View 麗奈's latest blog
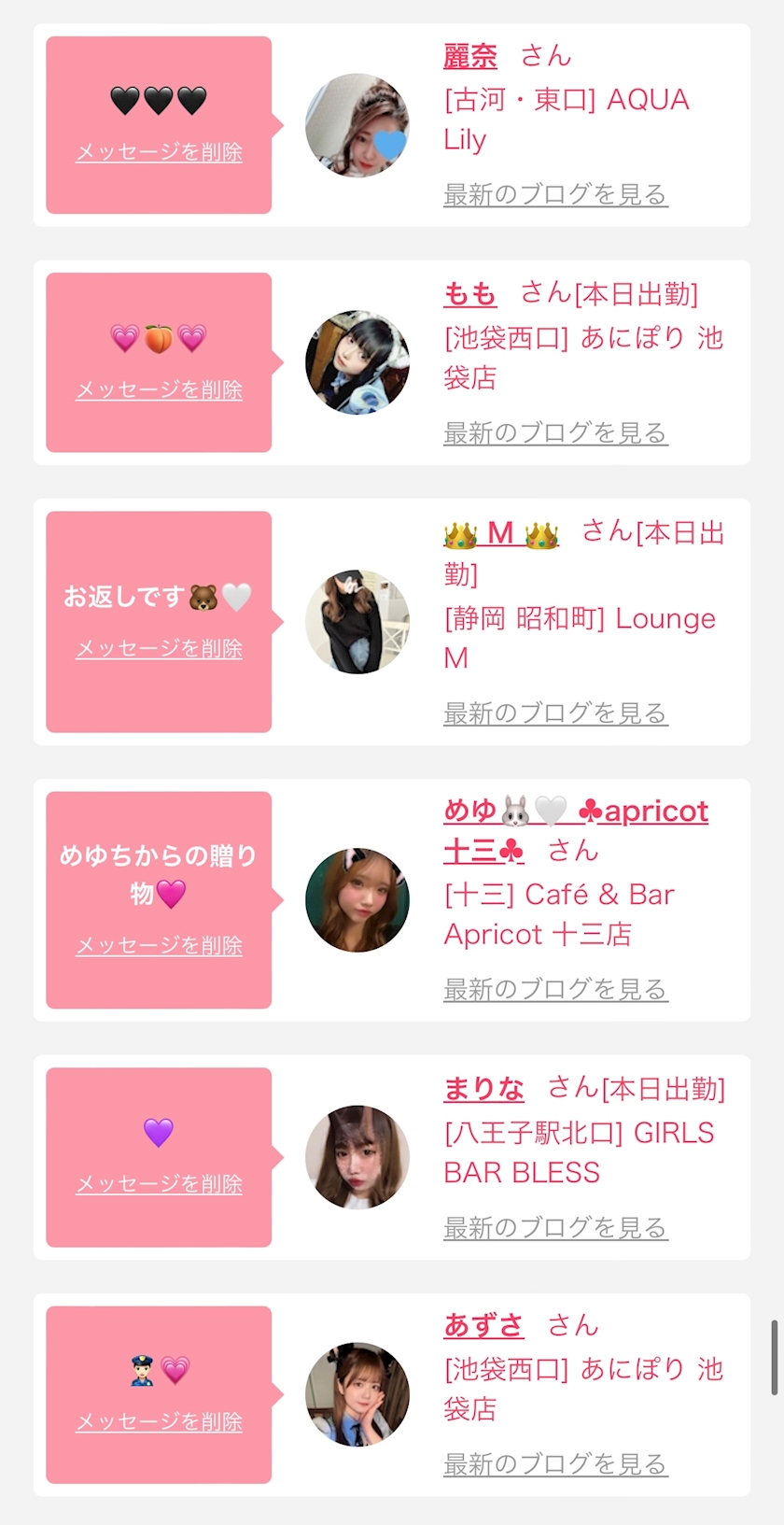 pyautogui.click(x=555, y=195)
